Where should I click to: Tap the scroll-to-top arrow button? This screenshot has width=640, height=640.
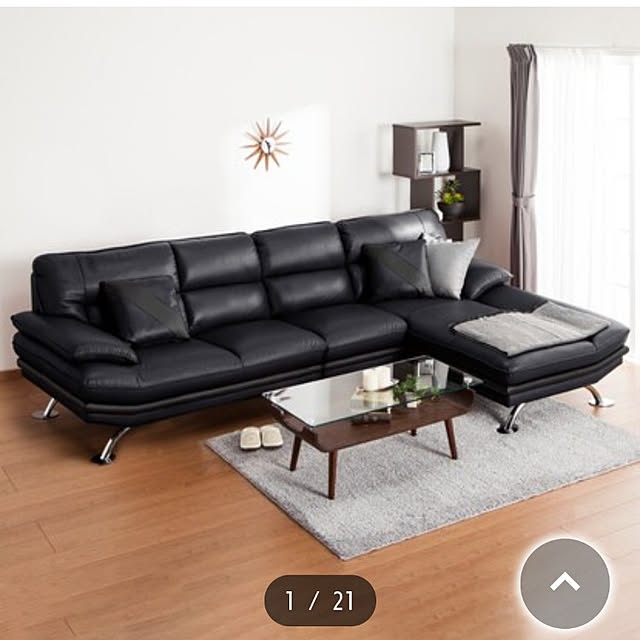pyautogui.click(x=564, y=583)
